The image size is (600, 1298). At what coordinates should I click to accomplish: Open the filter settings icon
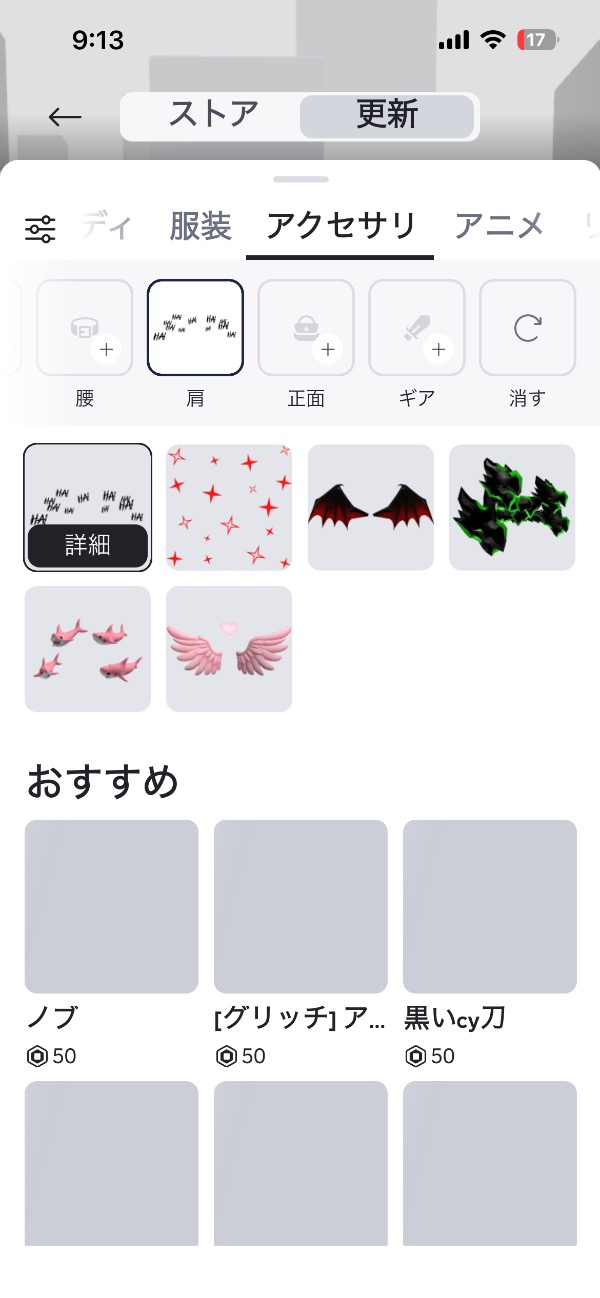40,229
